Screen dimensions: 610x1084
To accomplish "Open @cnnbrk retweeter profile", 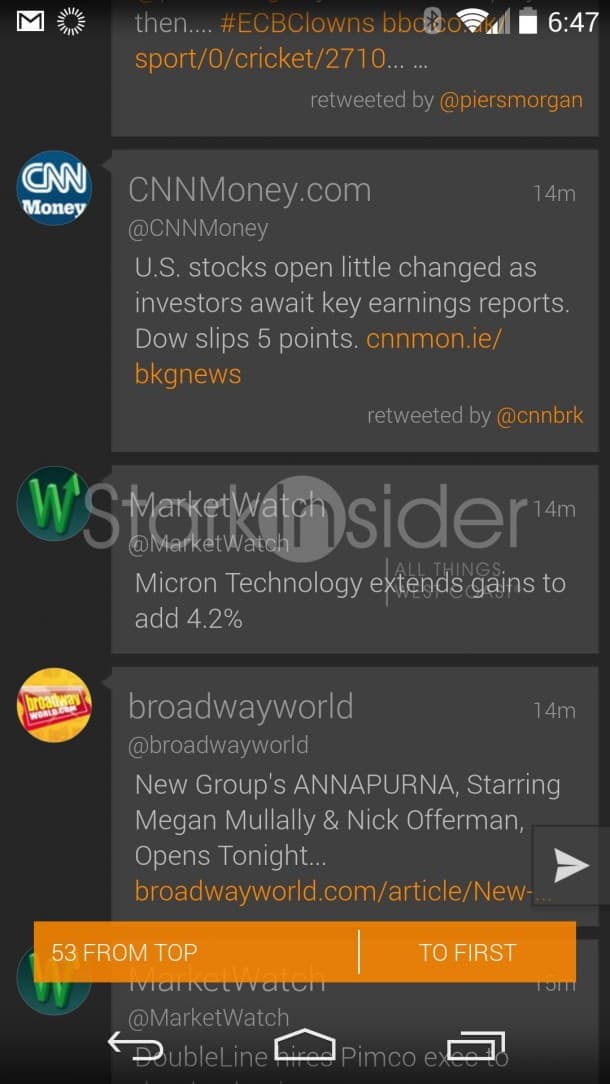I will pyautogui.click(x=539, y=415).
